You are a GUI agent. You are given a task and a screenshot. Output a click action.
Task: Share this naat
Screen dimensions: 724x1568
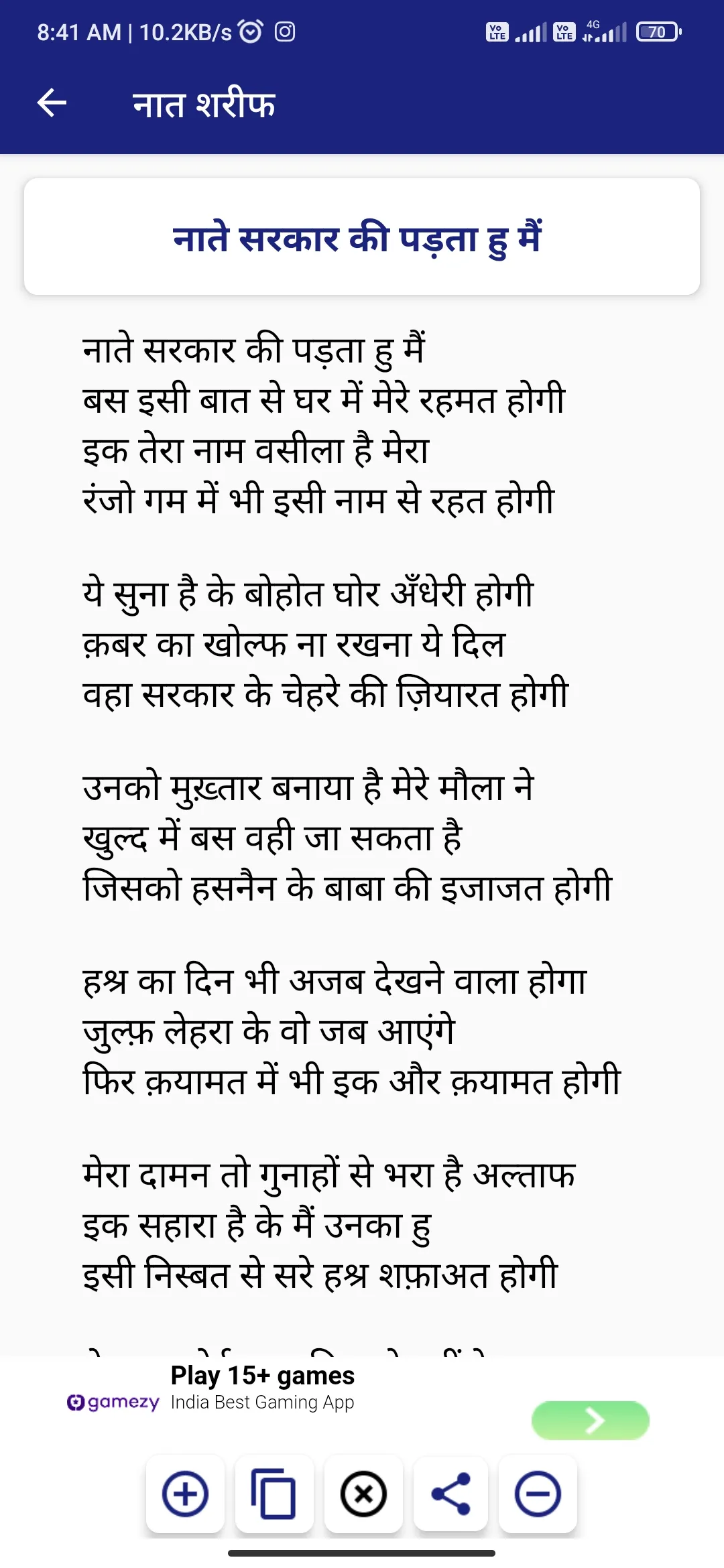click(x=450, y=1494)
